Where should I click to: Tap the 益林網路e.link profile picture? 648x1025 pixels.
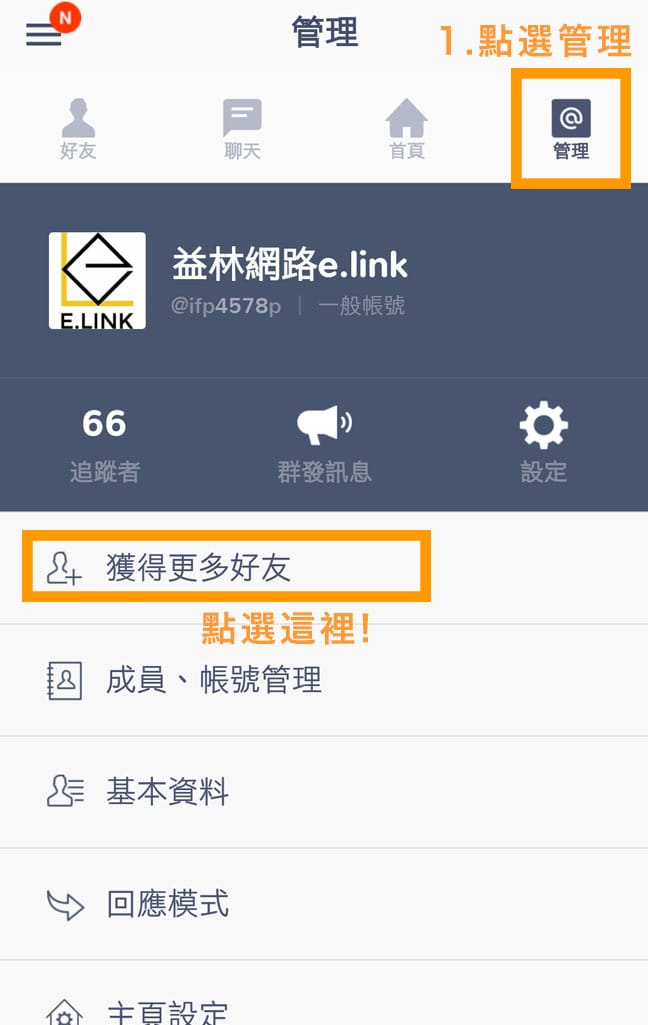[97, 281]
